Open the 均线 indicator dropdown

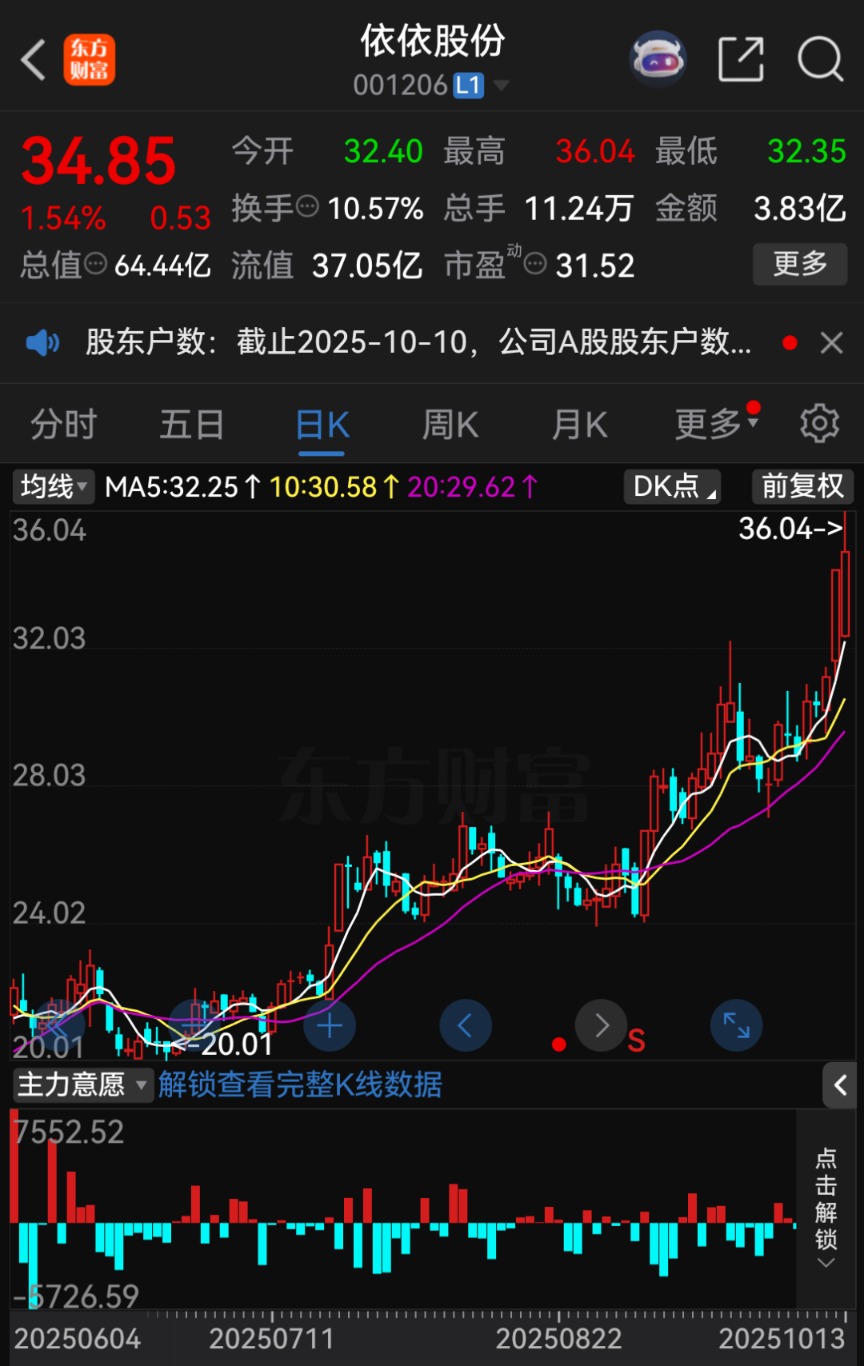(54, 487)
